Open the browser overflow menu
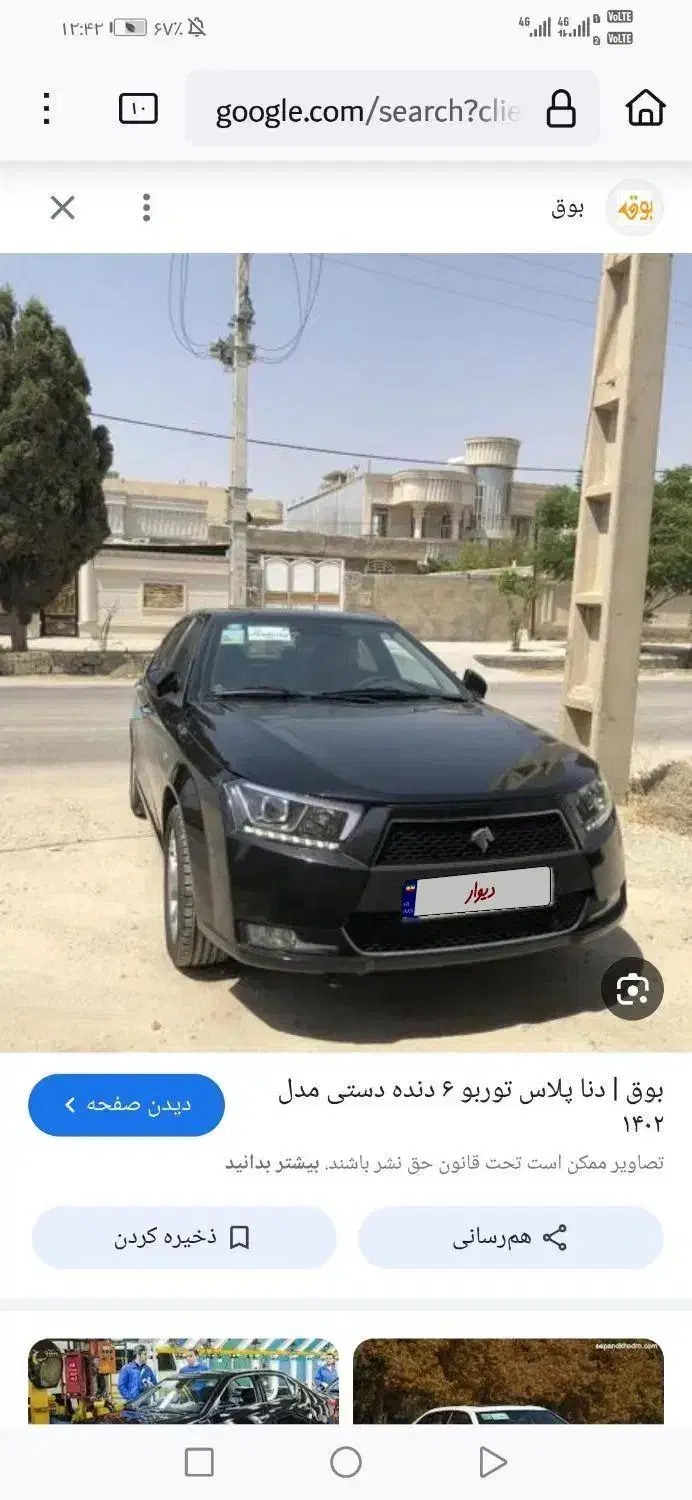Image resolution: width=692 pixels, height=1500 pixels. pos(46,108)
